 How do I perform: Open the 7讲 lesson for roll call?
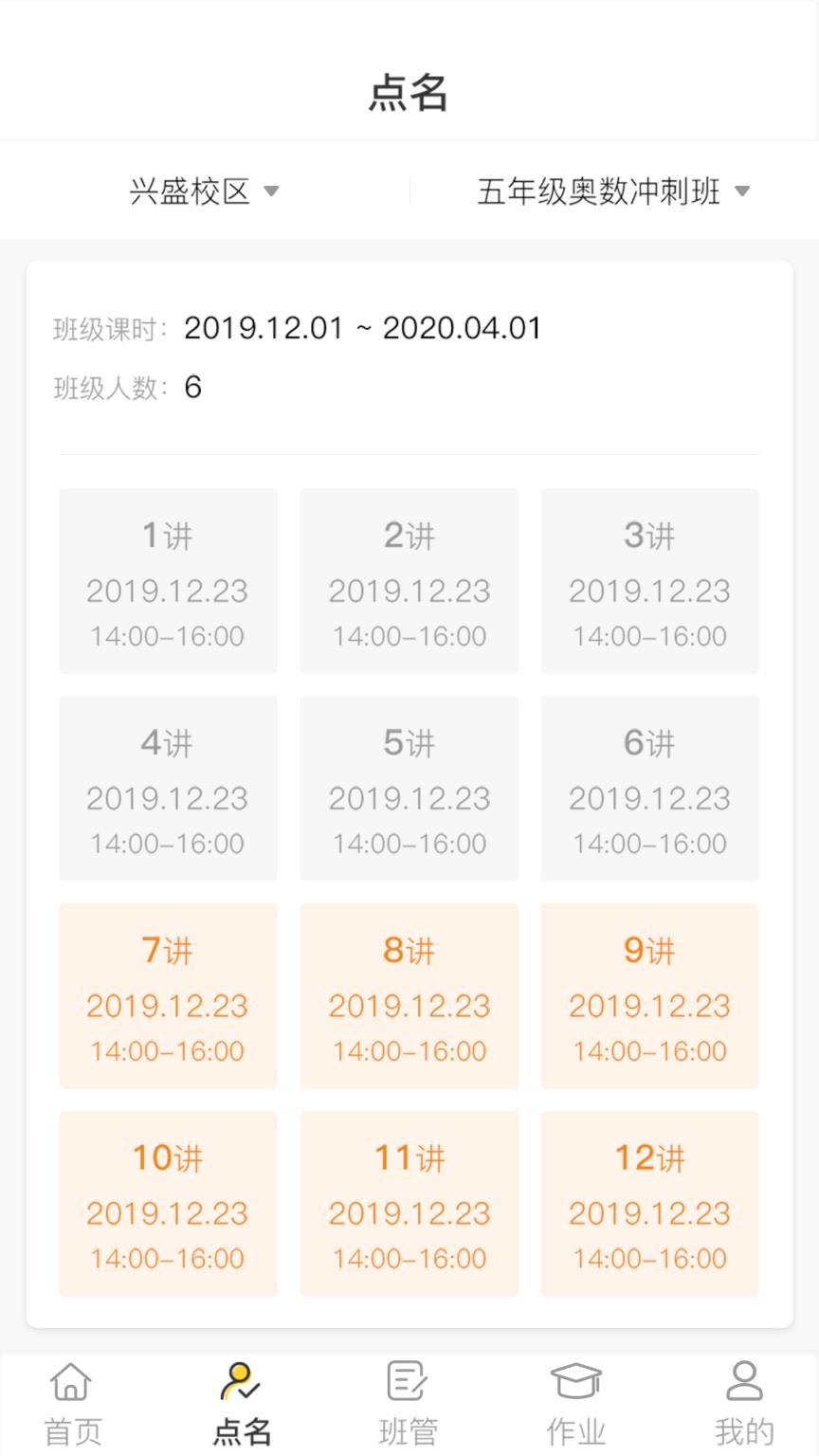(x=168, y=996)
